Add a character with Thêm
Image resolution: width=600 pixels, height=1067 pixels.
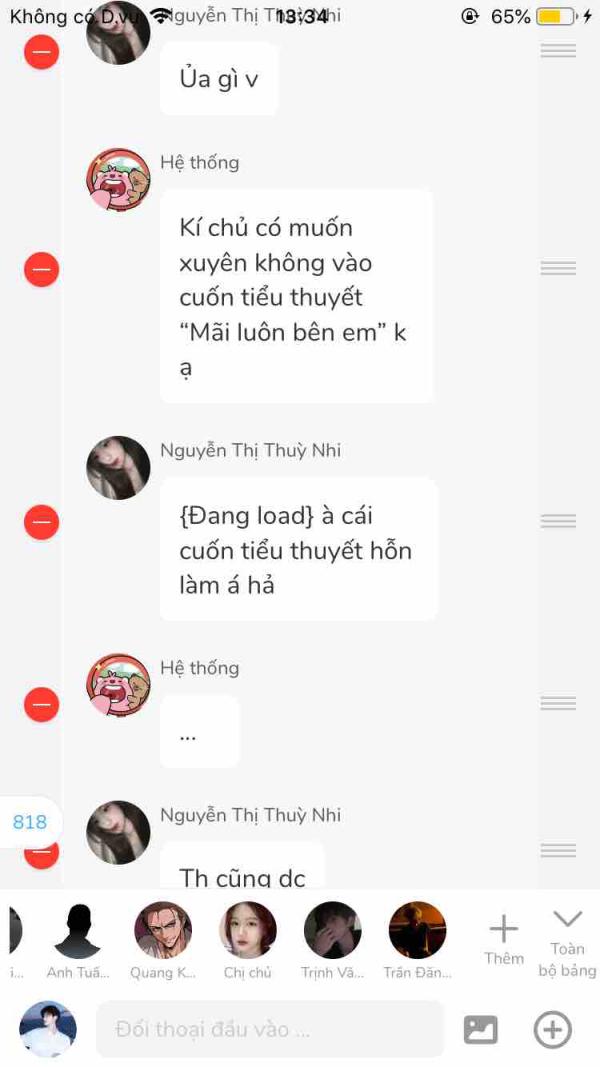coord(503,938)
